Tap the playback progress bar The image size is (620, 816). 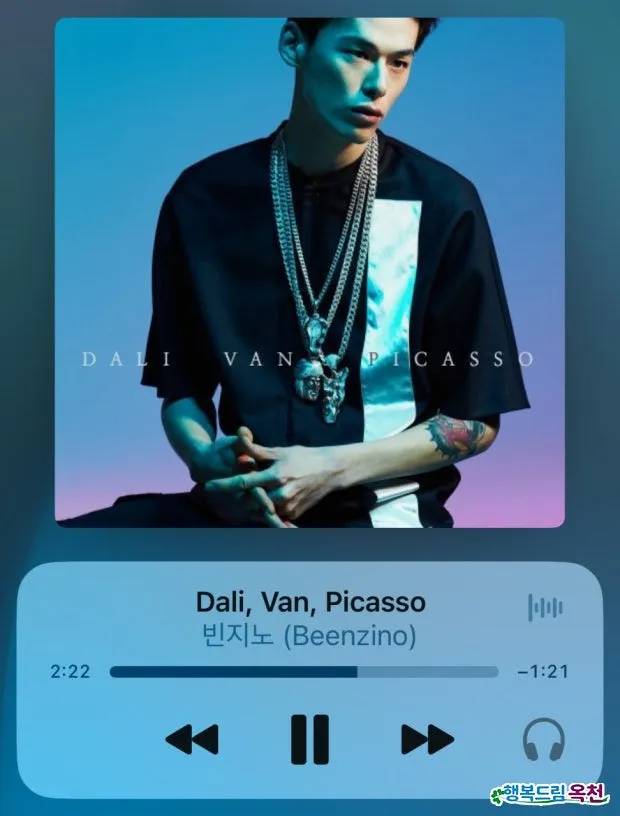click(303, 672)
